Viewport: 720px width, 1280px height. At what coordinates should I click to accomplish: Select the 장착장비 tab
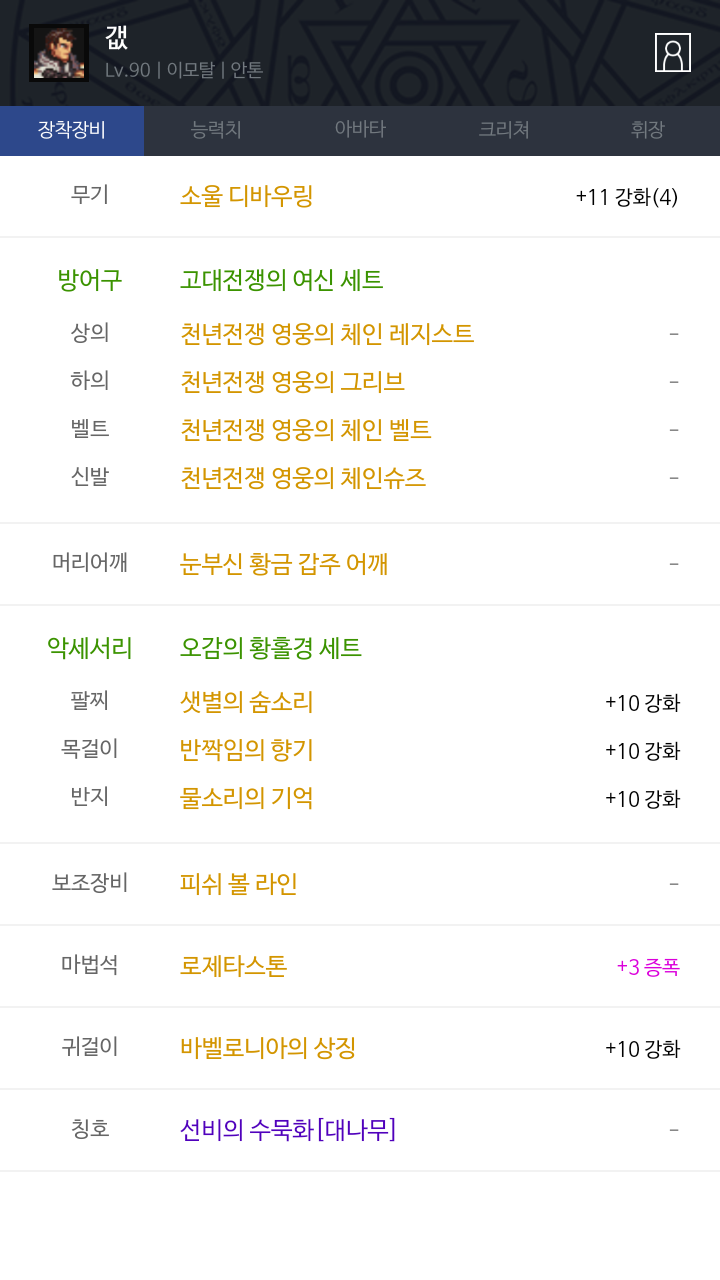[72, 130]
